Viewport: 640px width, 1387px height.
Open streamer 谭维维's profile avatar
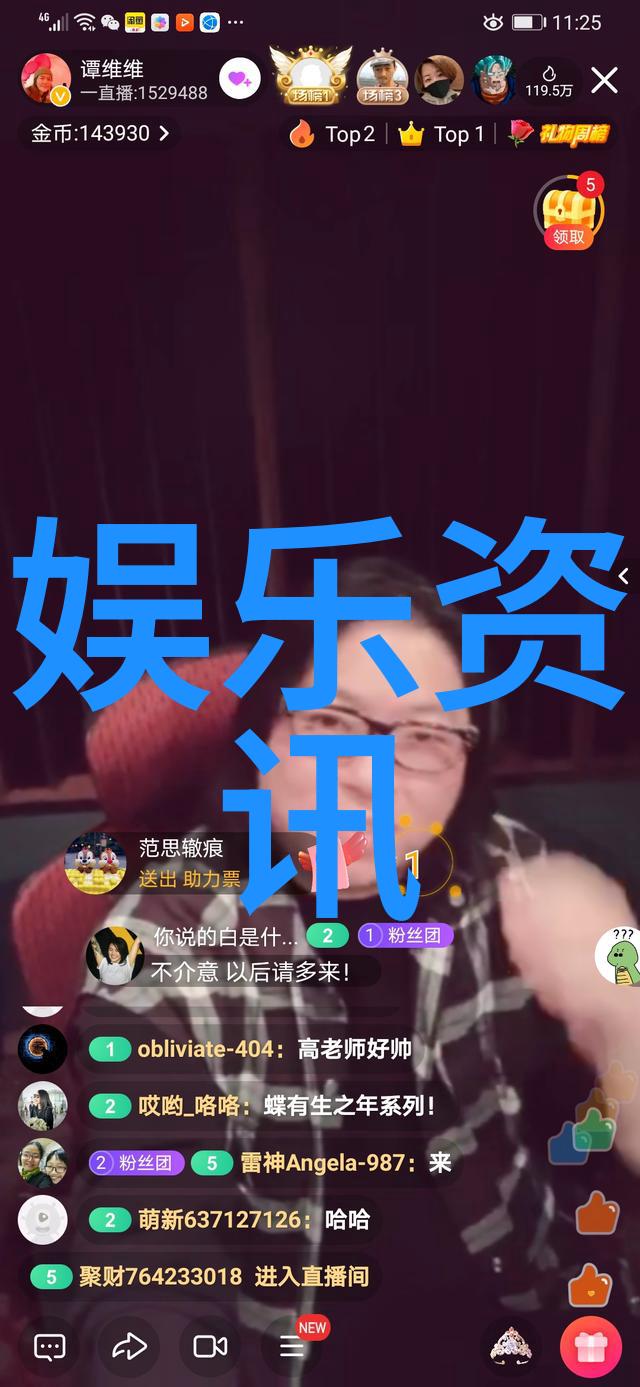click(46, 79)
